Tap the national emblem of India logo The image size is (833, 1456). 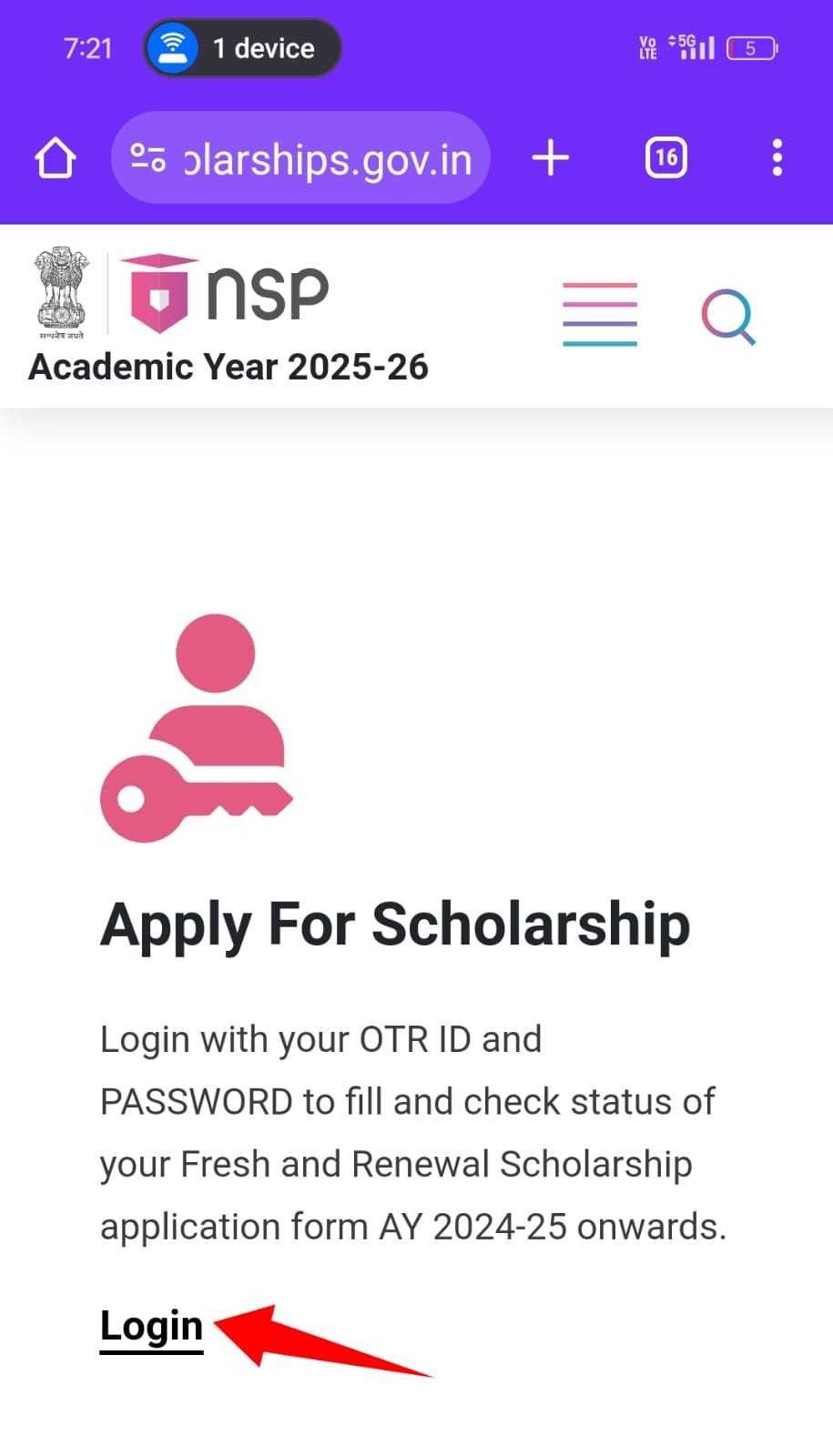point(61,291)
